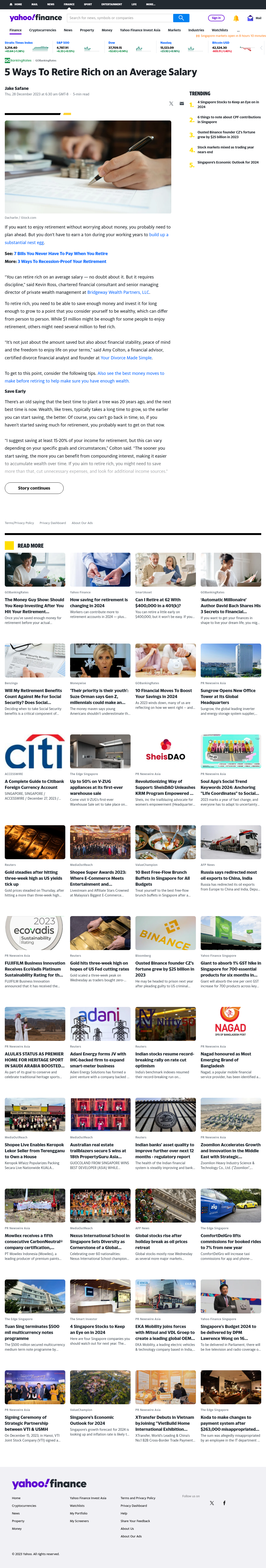Tap the Story continues button
The height and width of the screenshot is (1568, 266).
[x=34, y=488]
